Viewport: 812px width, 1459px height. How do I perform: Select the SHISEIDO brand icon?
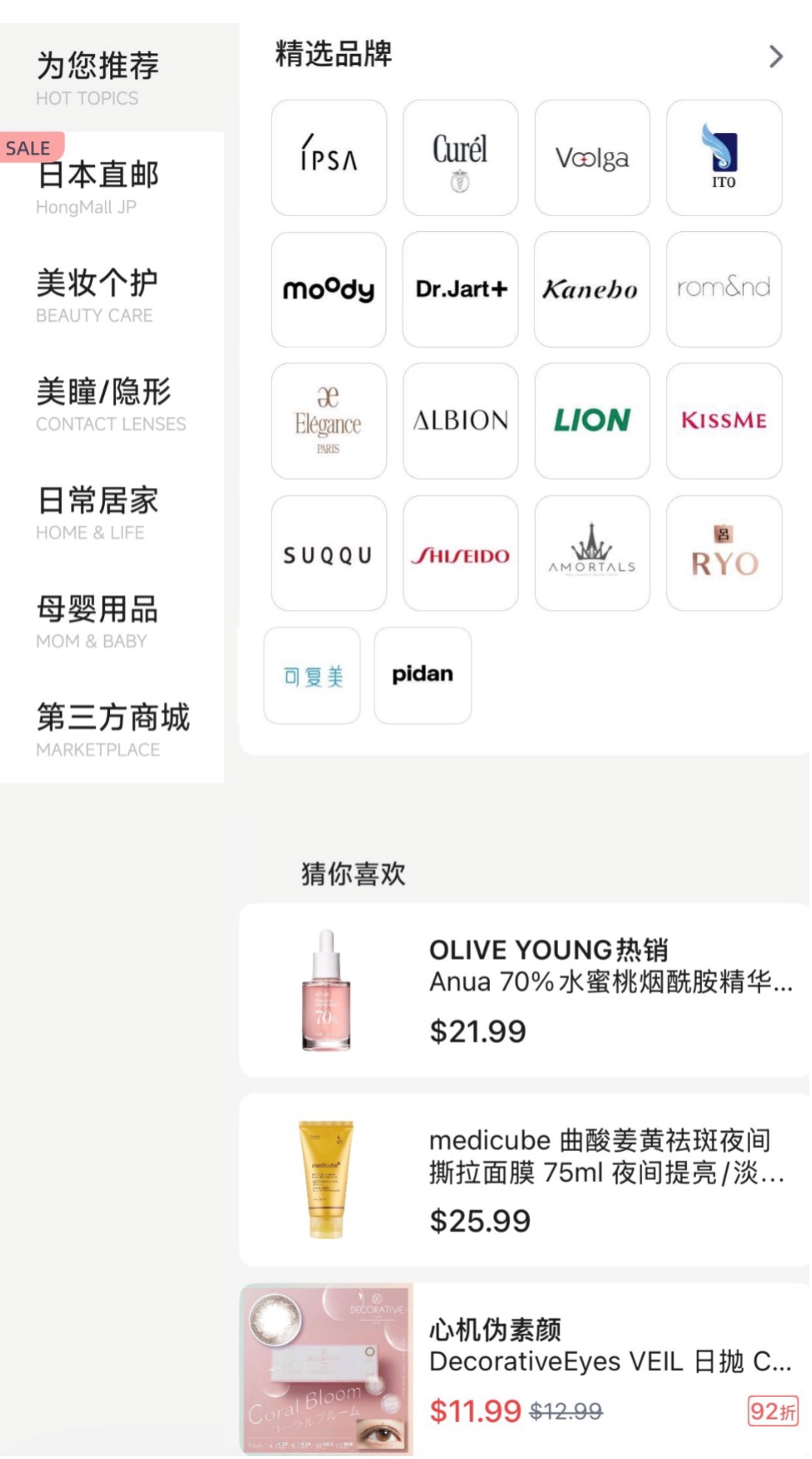460,554
